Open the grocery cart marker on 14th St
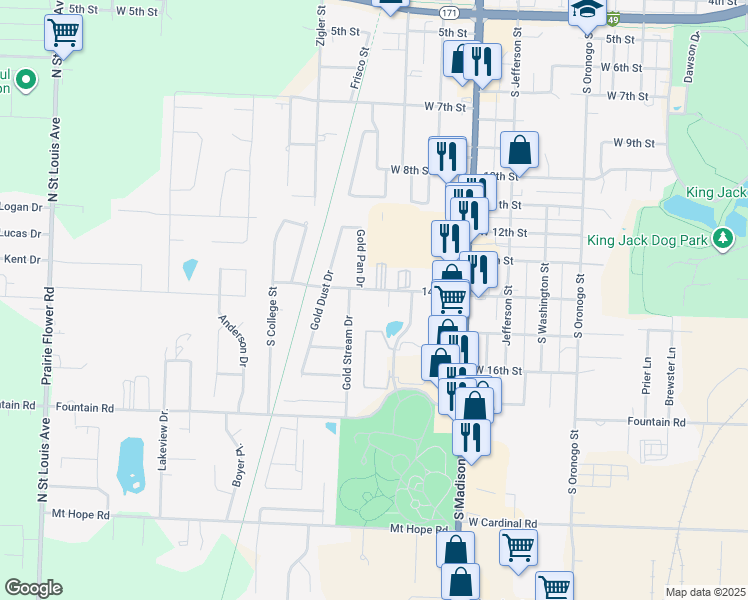Image resolution: width=748 pixels, height=600 pixels. pos(451,300)
